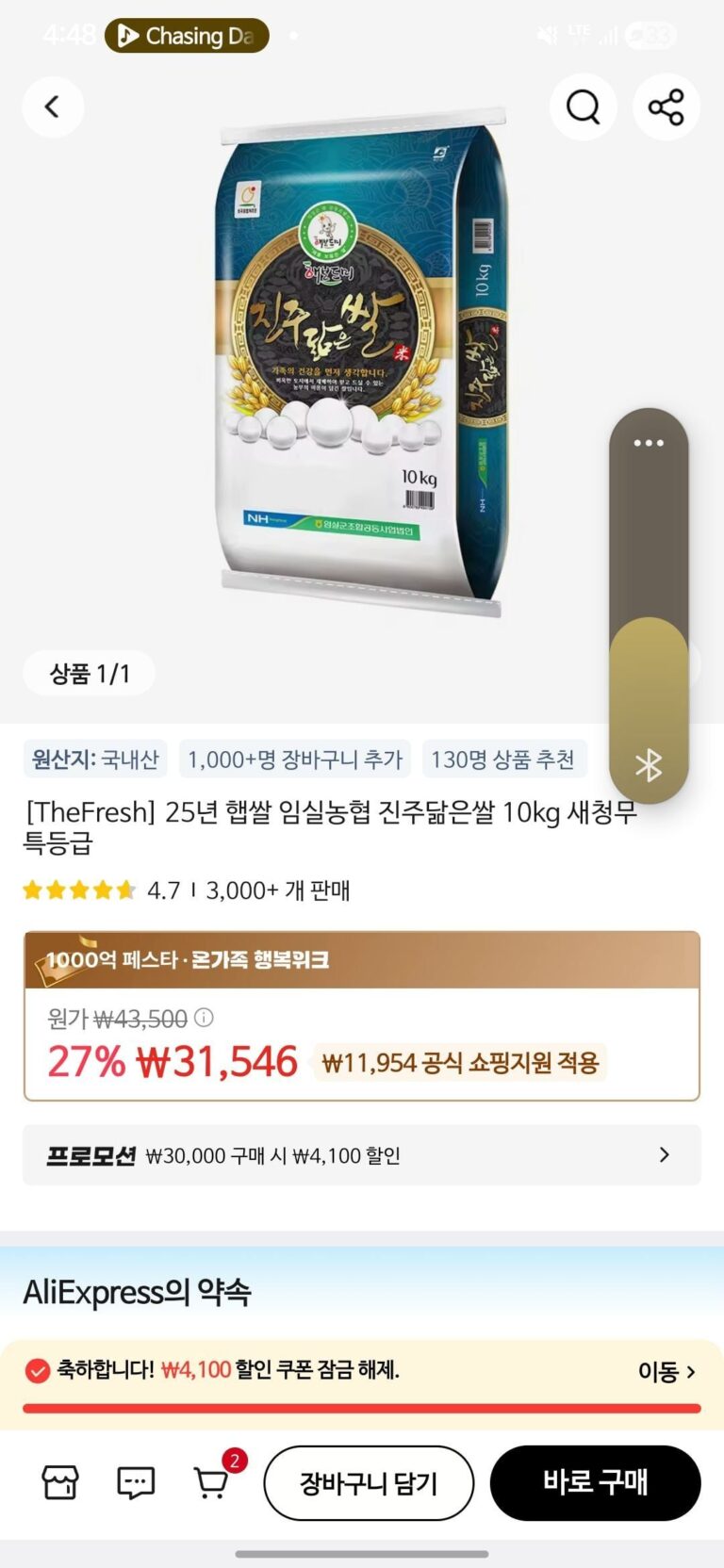The width and height of the screenshot is (724, 1568).
Task: Open the Chasing Da now-playing pill
Action: point(187,36)
